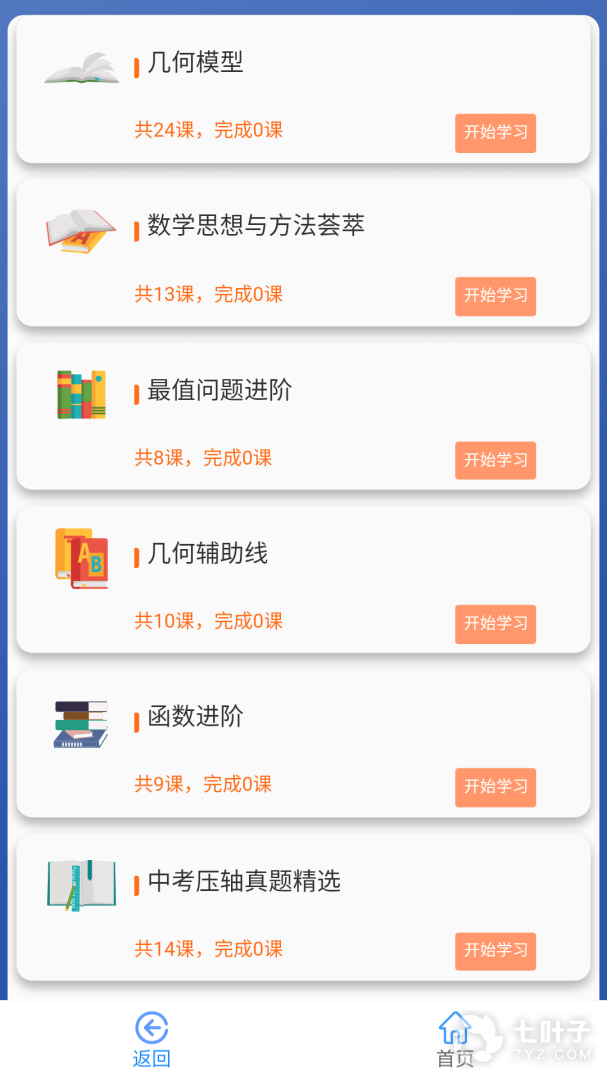Image resolution: width=607 pixels, height=1080 pixels.
Task: Begin 中考压轴真题精选 lessons
Action: click(495, 950)
